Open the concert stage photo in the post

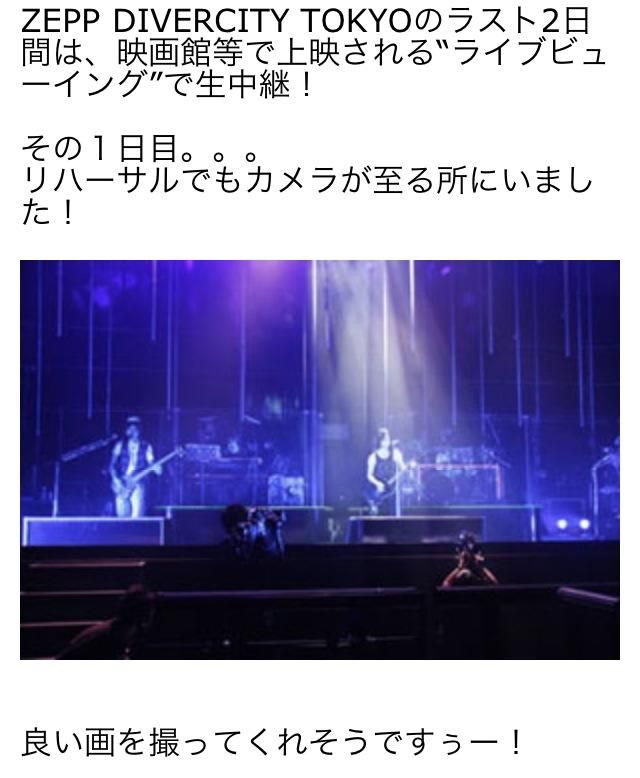(x=320, y=459)
